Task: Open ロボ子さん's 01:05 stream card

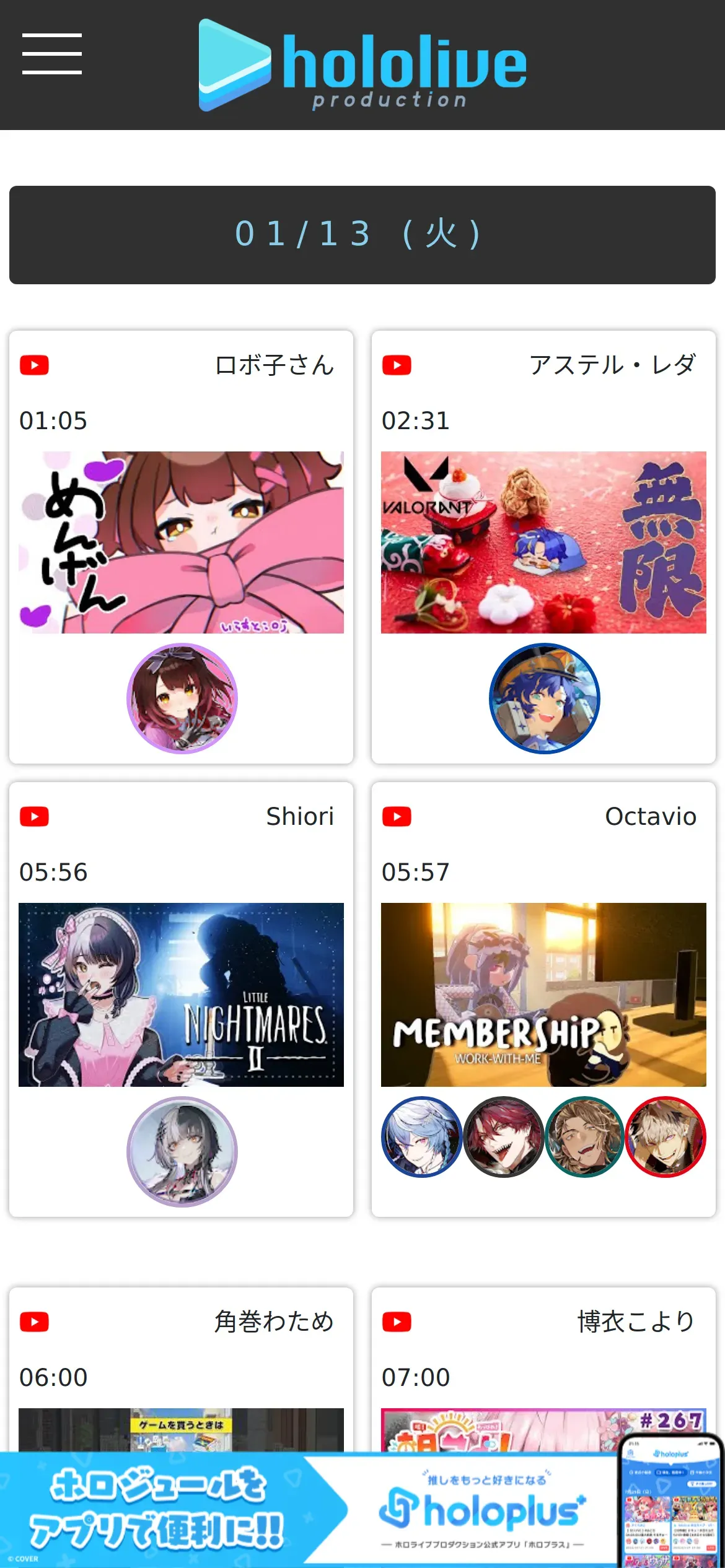Action: coord(181,542)
